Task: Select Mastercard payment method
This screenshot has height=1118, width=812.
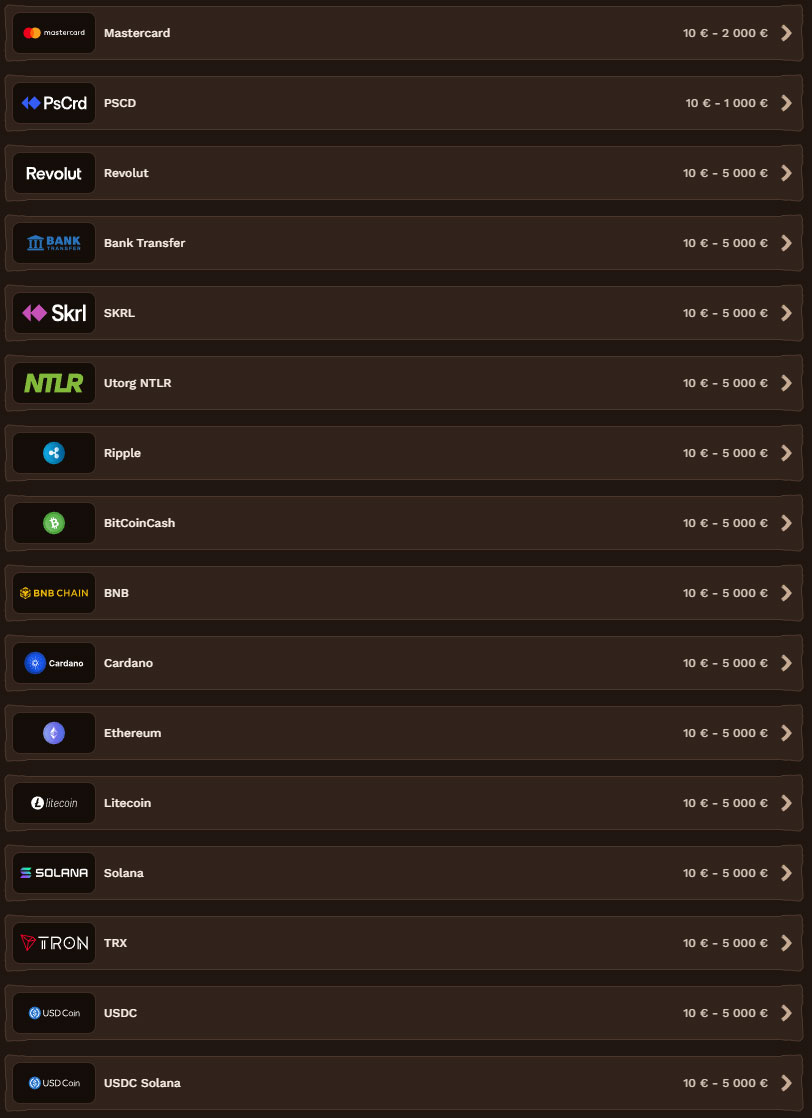Action: pyautogui.click(x=405, y=33)
